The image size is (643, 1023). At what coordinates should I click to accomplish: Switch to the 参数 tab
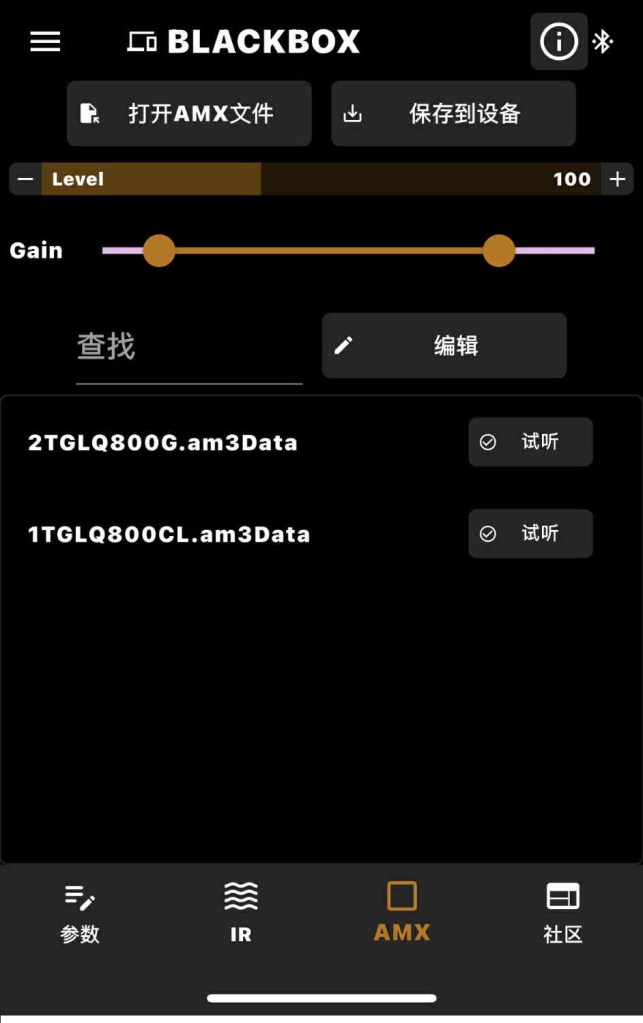(80, 913)
